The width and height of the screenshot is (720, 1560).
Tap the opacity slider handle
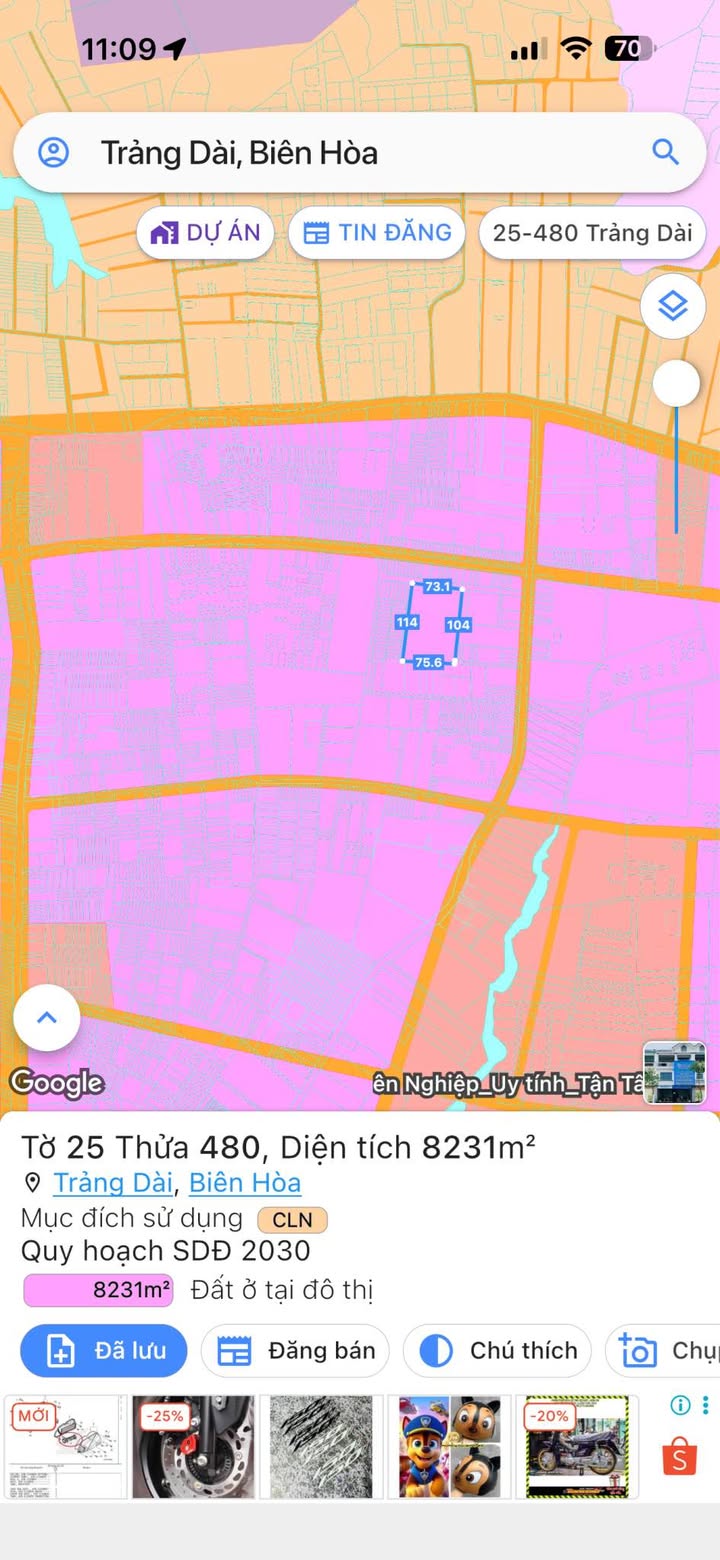[x=677, y=384]
